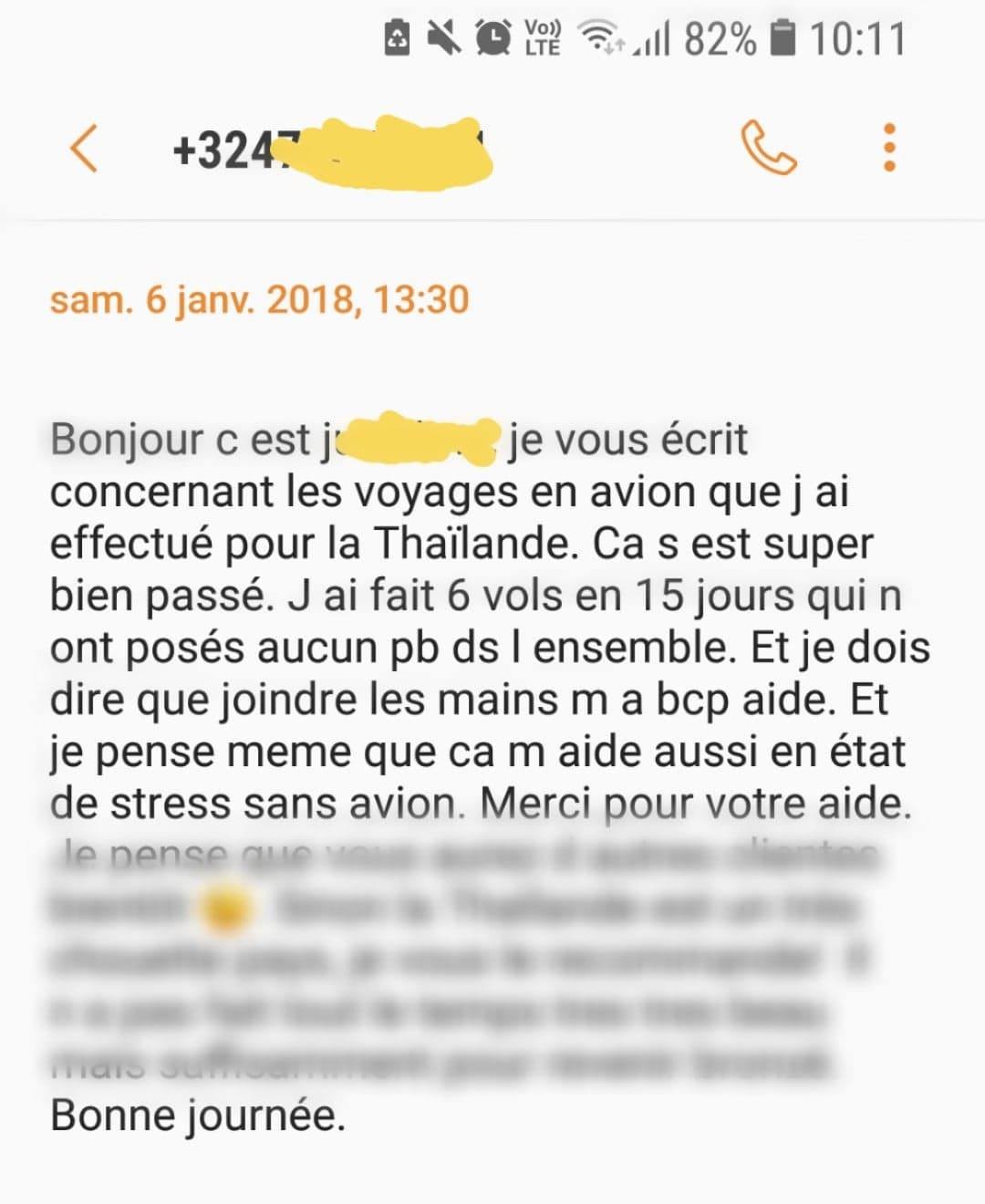Image resolution: width=985 pixels, height=1204 pixels.
Task: Call the +3247 contact
Action: (770, 148)
